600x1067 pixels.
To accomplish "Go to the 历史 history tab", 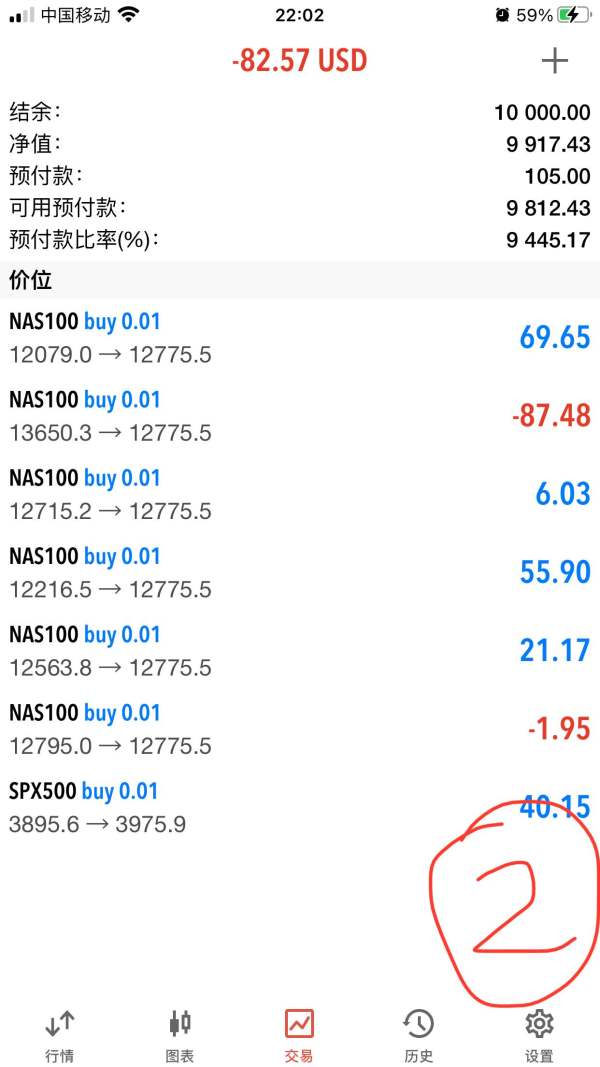I will click(419, 1034).
